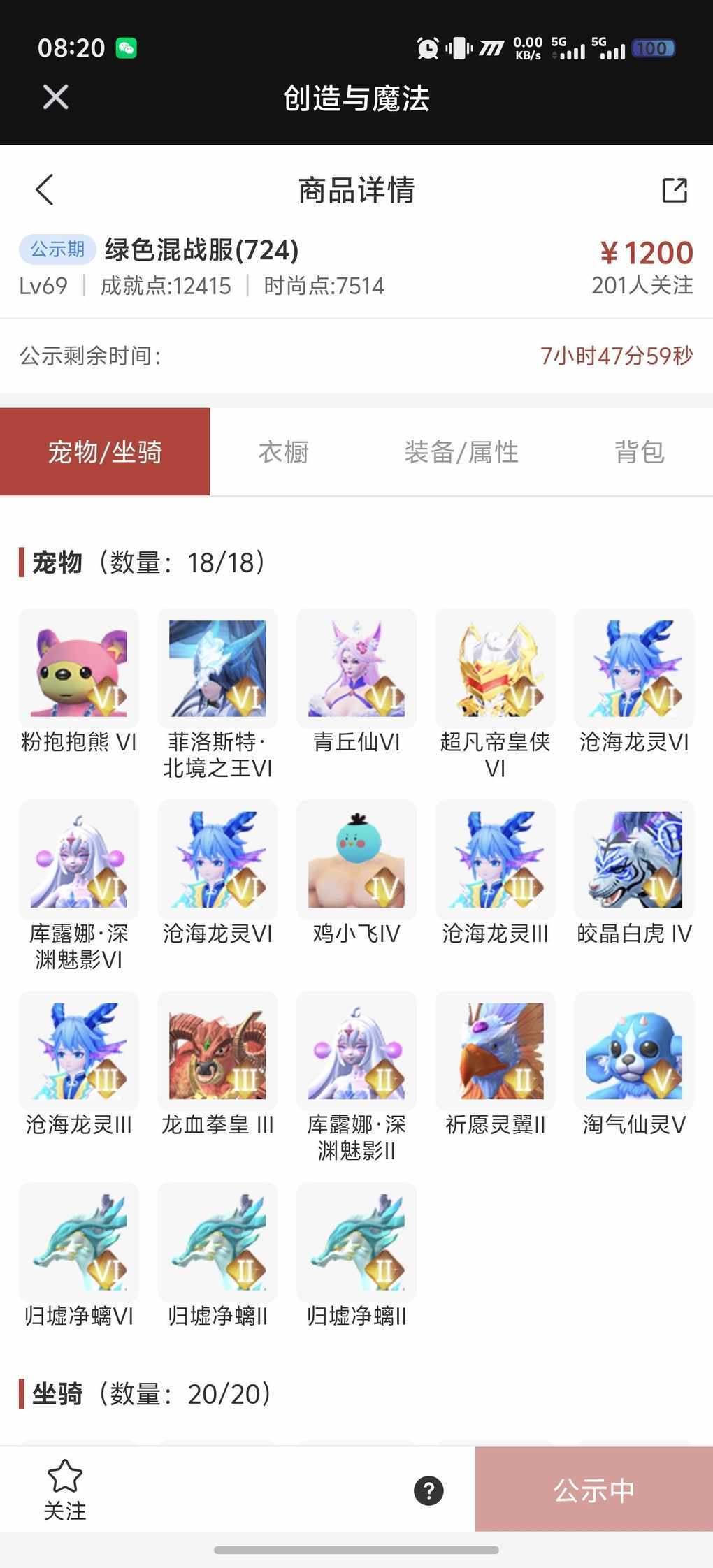This screenshot has height=1568, width=713.
Task: View the 背包 tab
Action: click(x=639, y=452)
